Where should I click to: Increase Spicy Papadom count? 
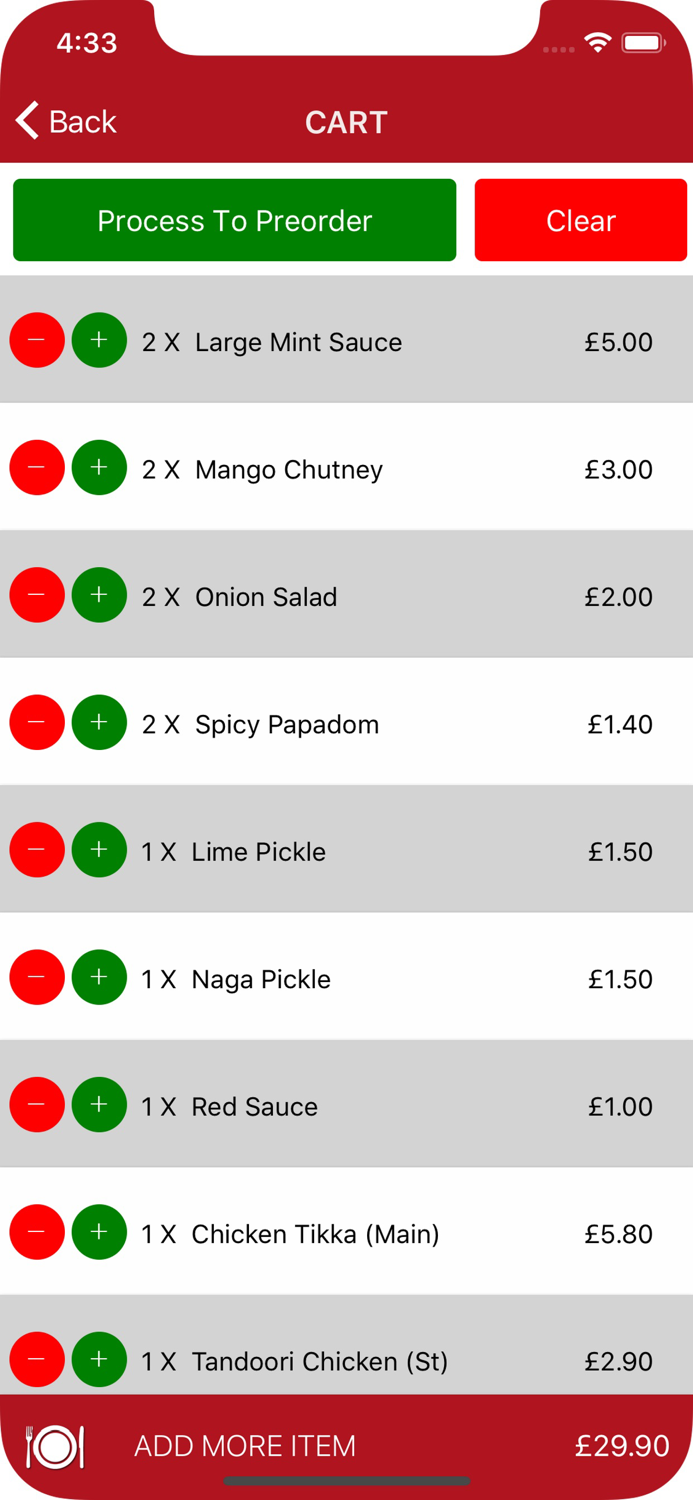pos(99,722)
